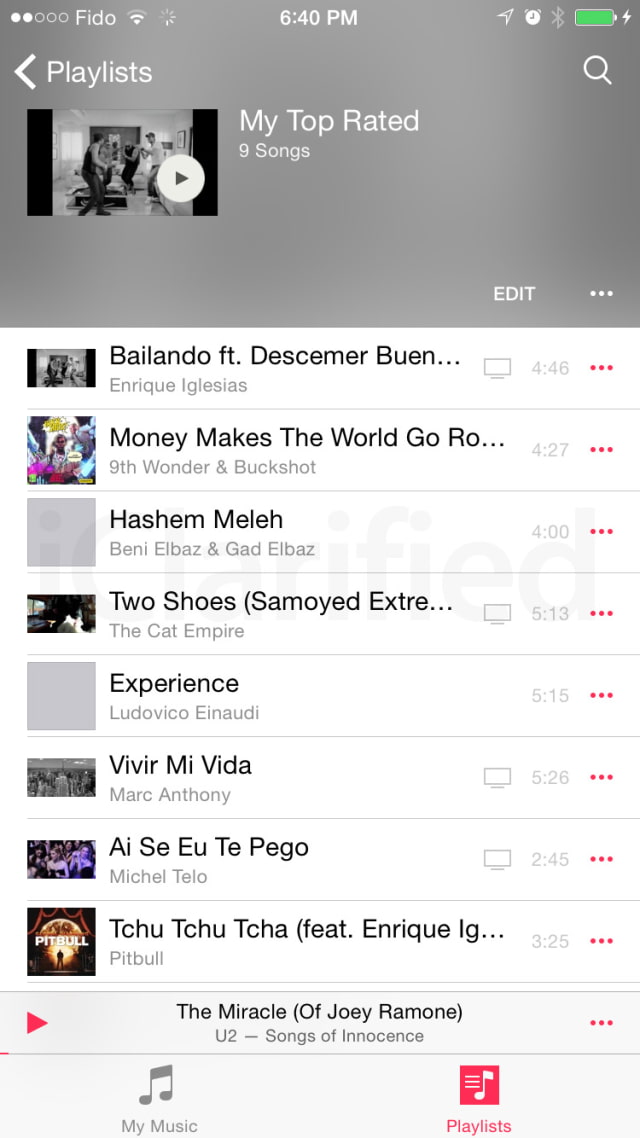The width and height of the screenshot is (640, 1138).
Task: Go back to Playlists
Action: tap(83, 72)
